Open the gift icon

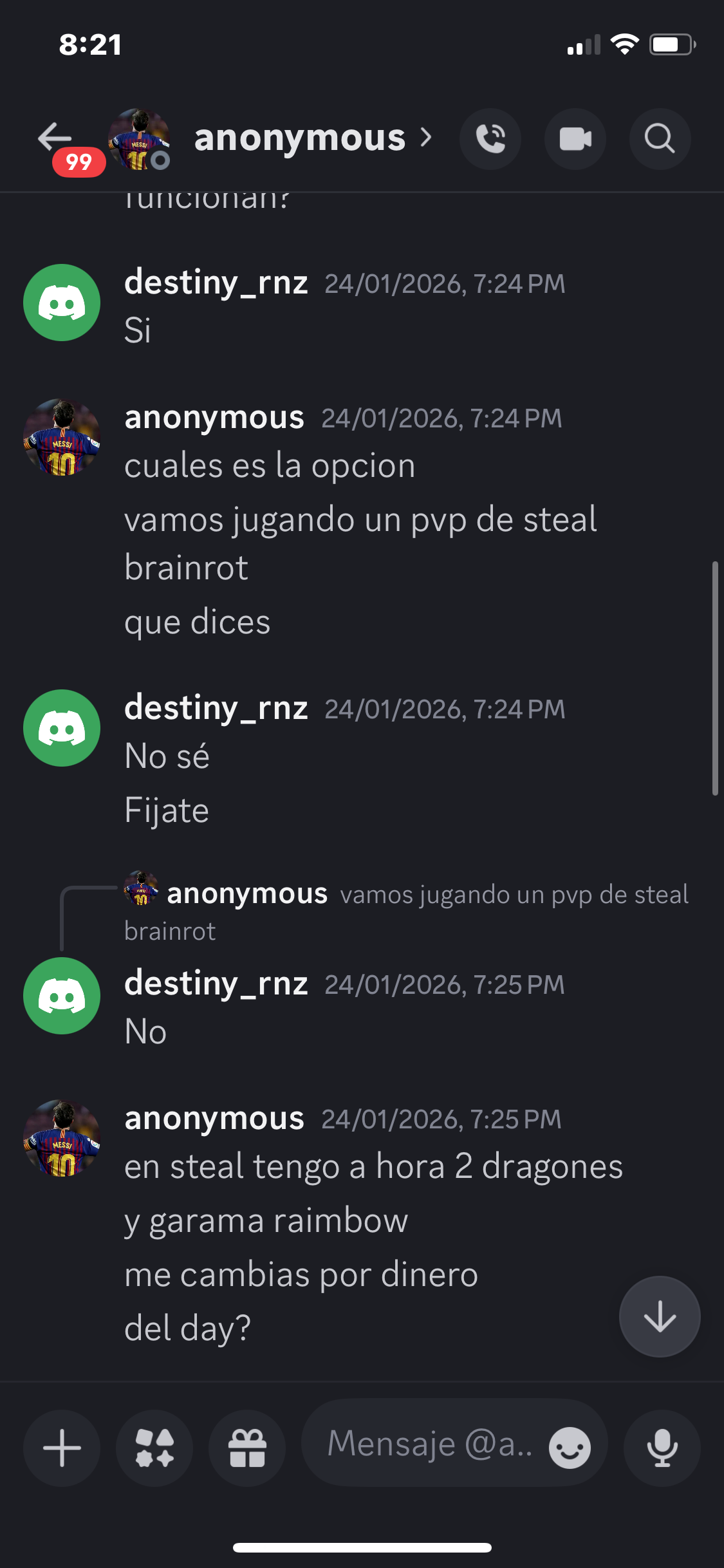[247, 1448]
